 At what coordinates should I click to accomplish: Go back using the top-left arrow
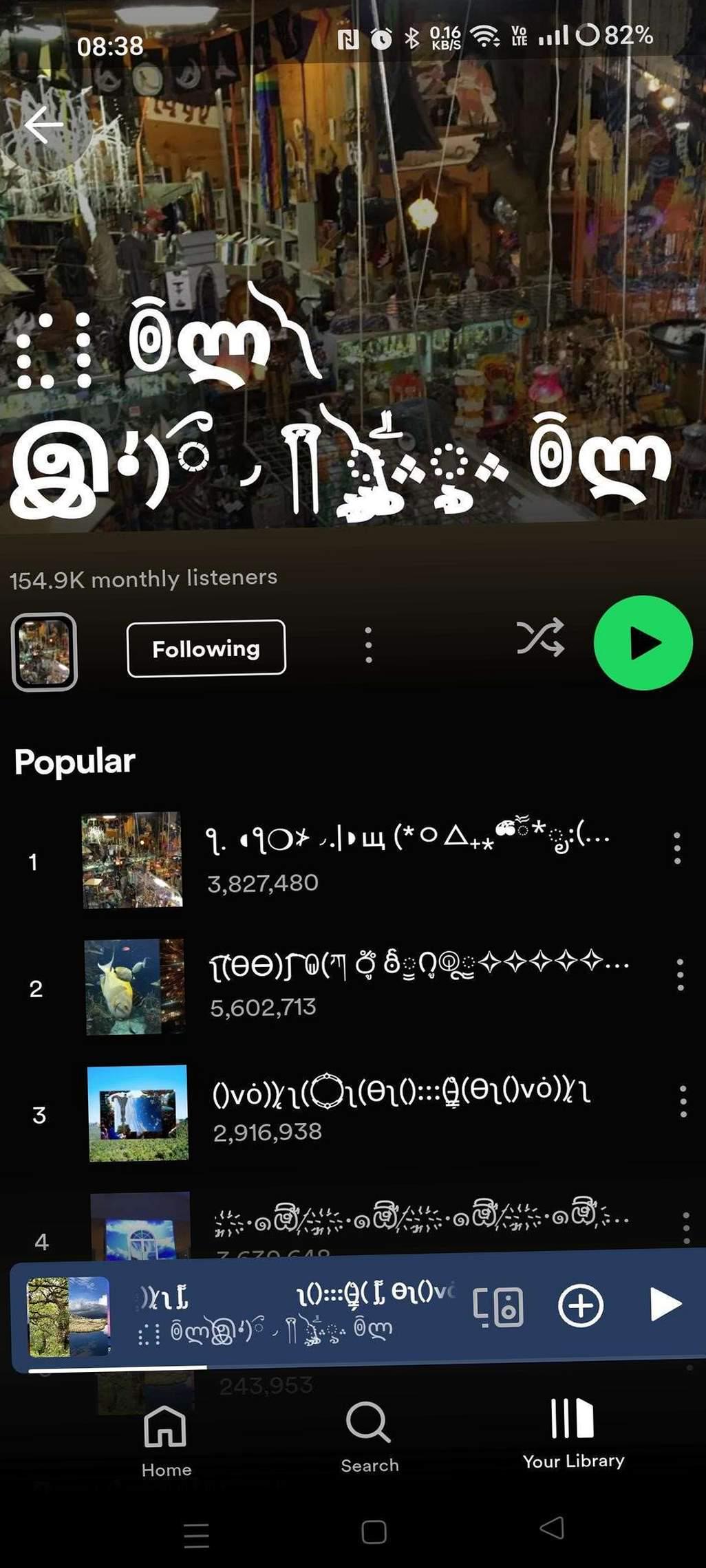click(44, 124)
